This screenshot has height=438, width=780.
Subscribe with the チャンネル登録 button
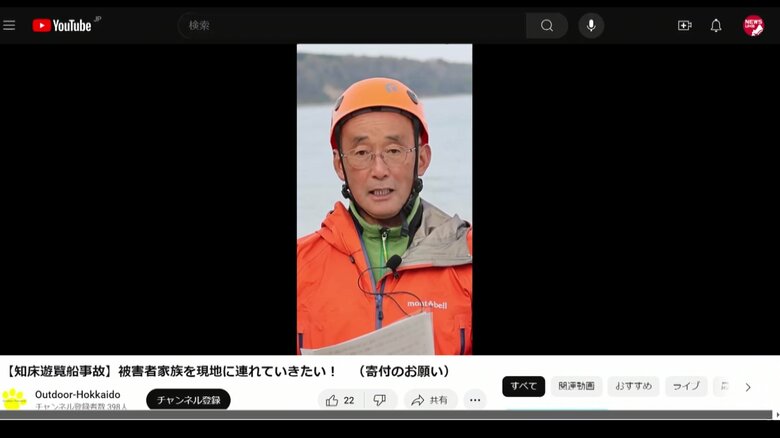point(188,400)
